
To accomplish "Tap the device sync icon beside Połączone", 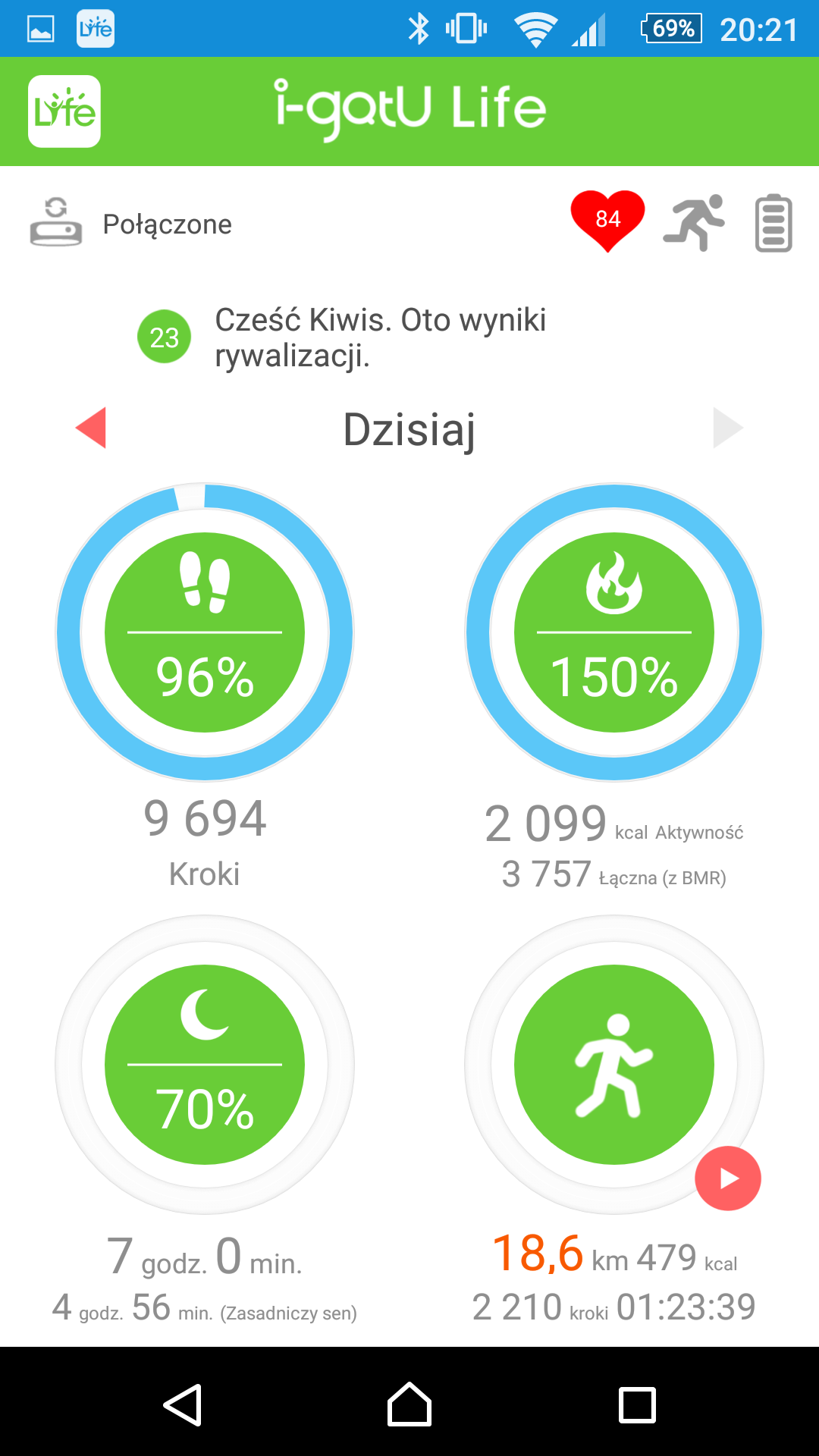I will click(x=55, y=222).
